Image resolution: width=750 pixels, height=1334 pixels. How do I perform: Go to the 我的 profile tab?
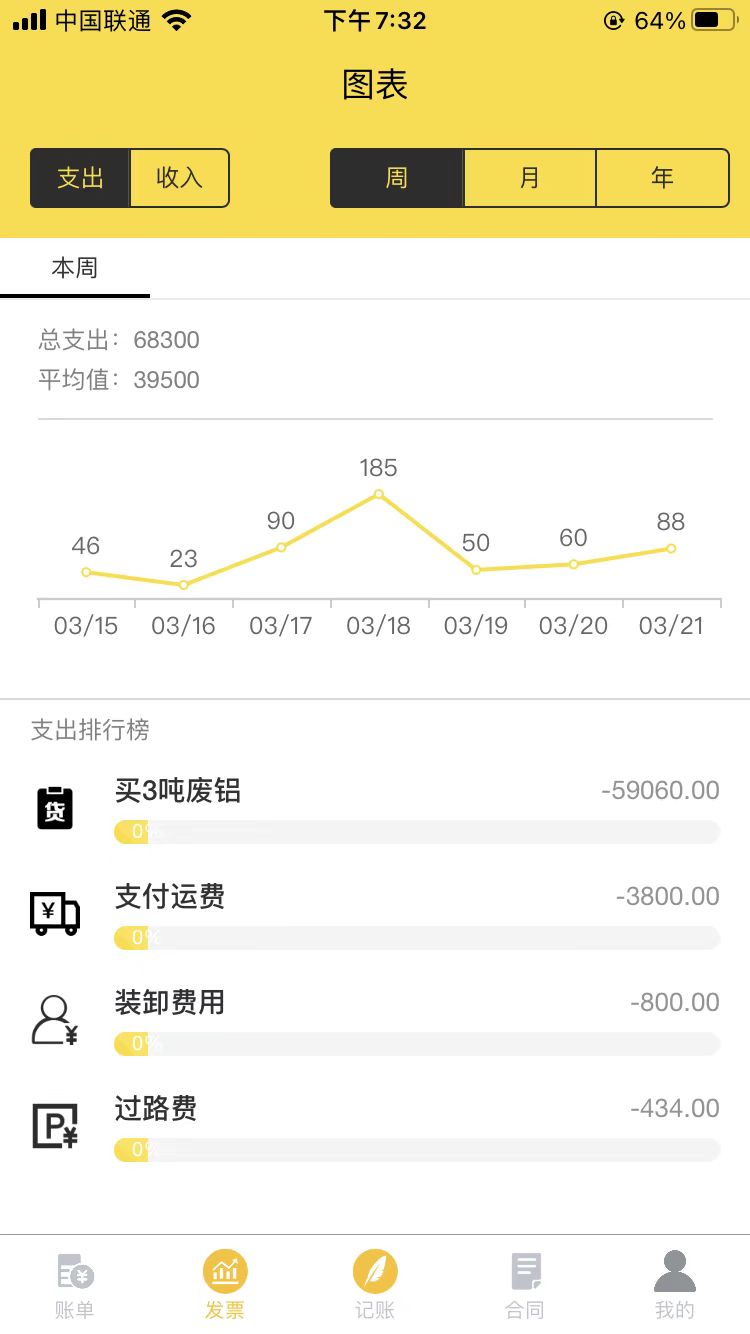click(675, 1285)
